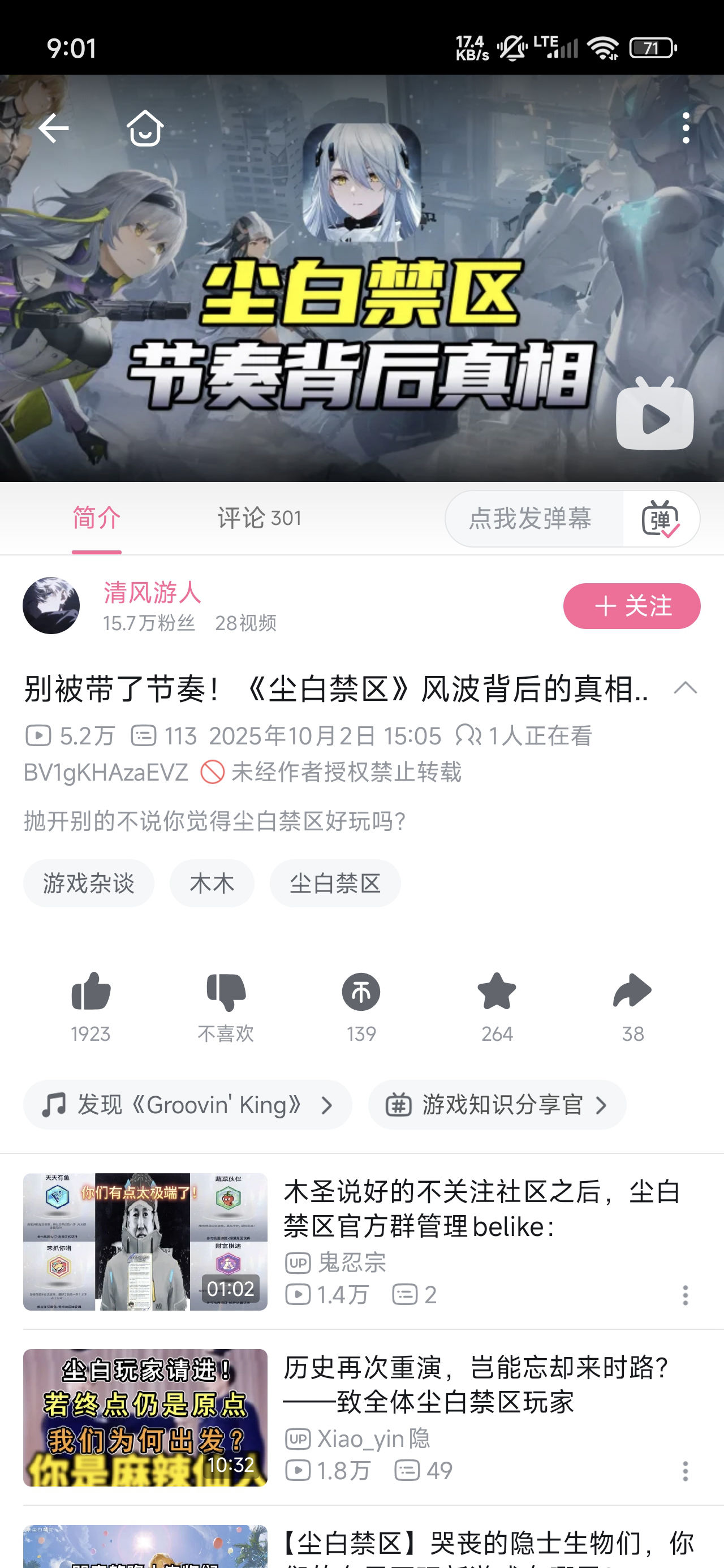Collapse the video description chevron
Image resolution: width=724 pixels, height=1568 pixels.
(x=685, y=688)
